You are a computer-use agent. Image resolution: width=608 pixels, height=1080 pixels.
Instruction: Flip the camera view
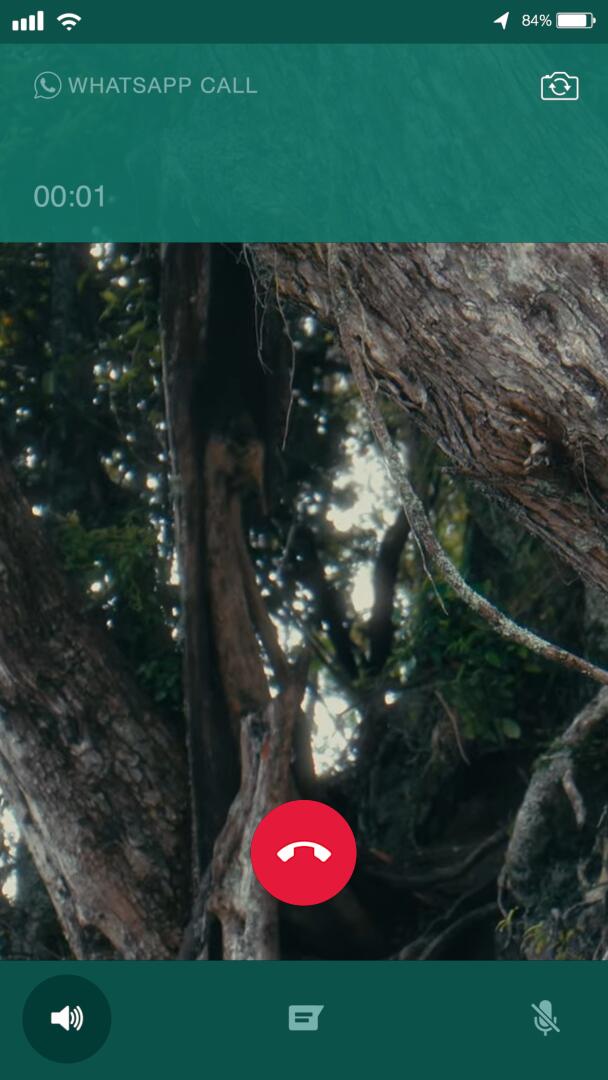coord(559,86)
